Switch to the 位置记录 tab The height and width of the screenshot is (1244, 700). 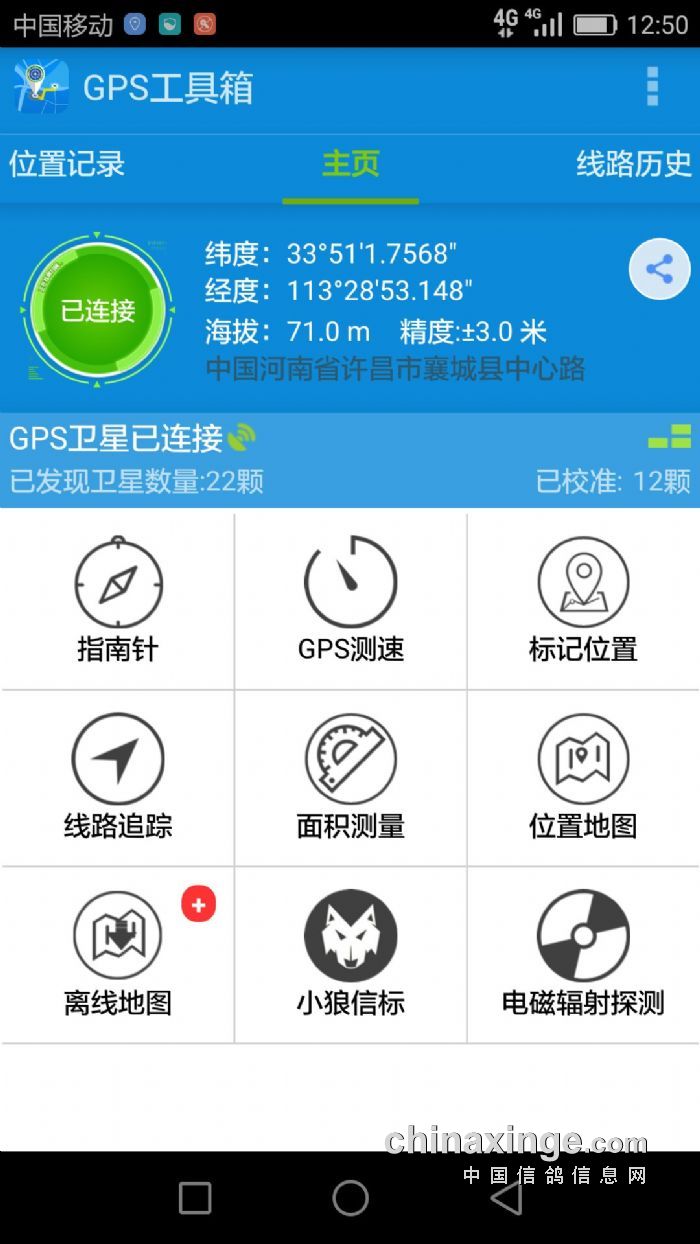pos(67,164)
